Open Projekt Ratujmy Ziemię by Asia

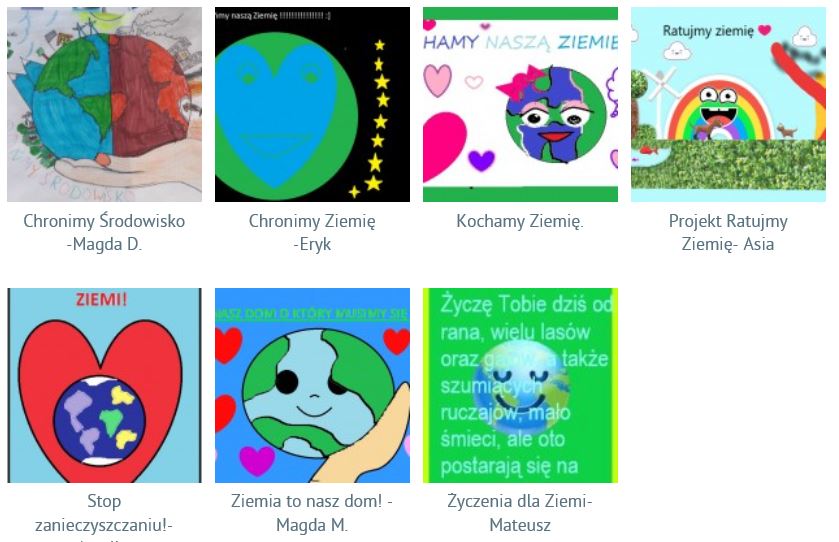(x=728, y=105)
